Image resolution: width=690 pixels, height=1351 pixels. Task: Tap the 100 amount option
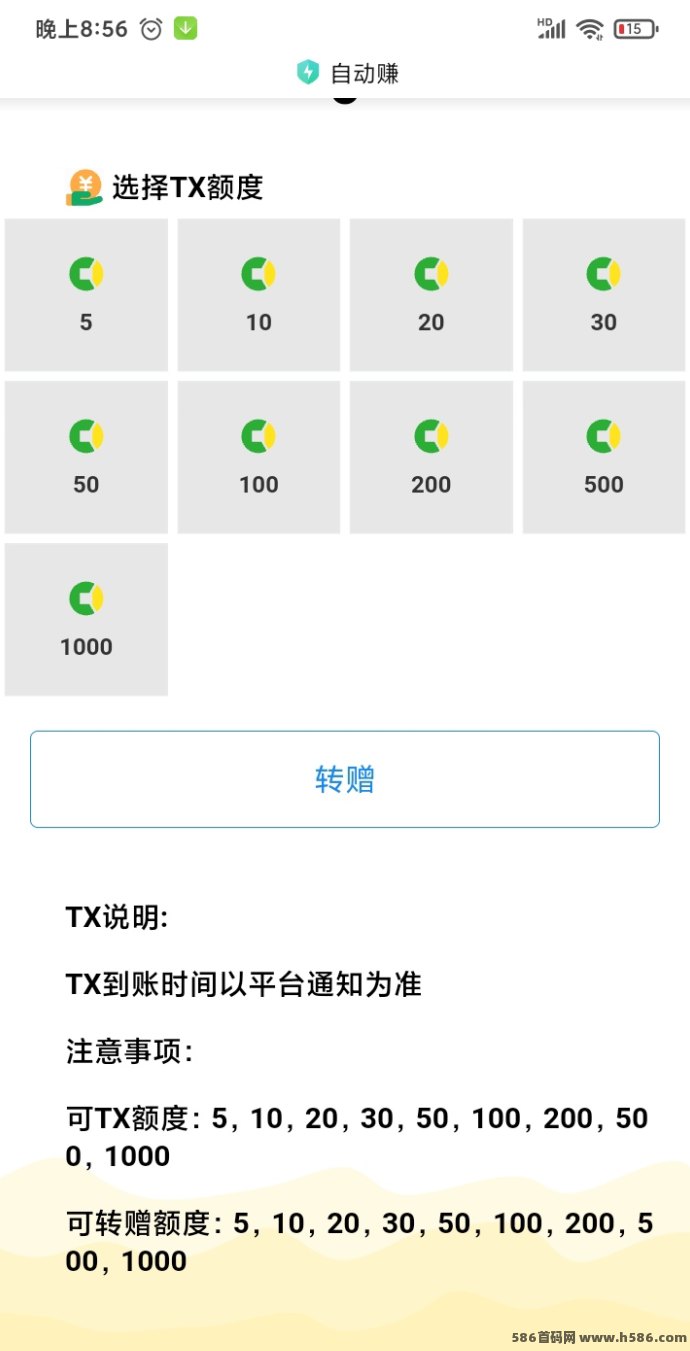click(x=258, y=457)
